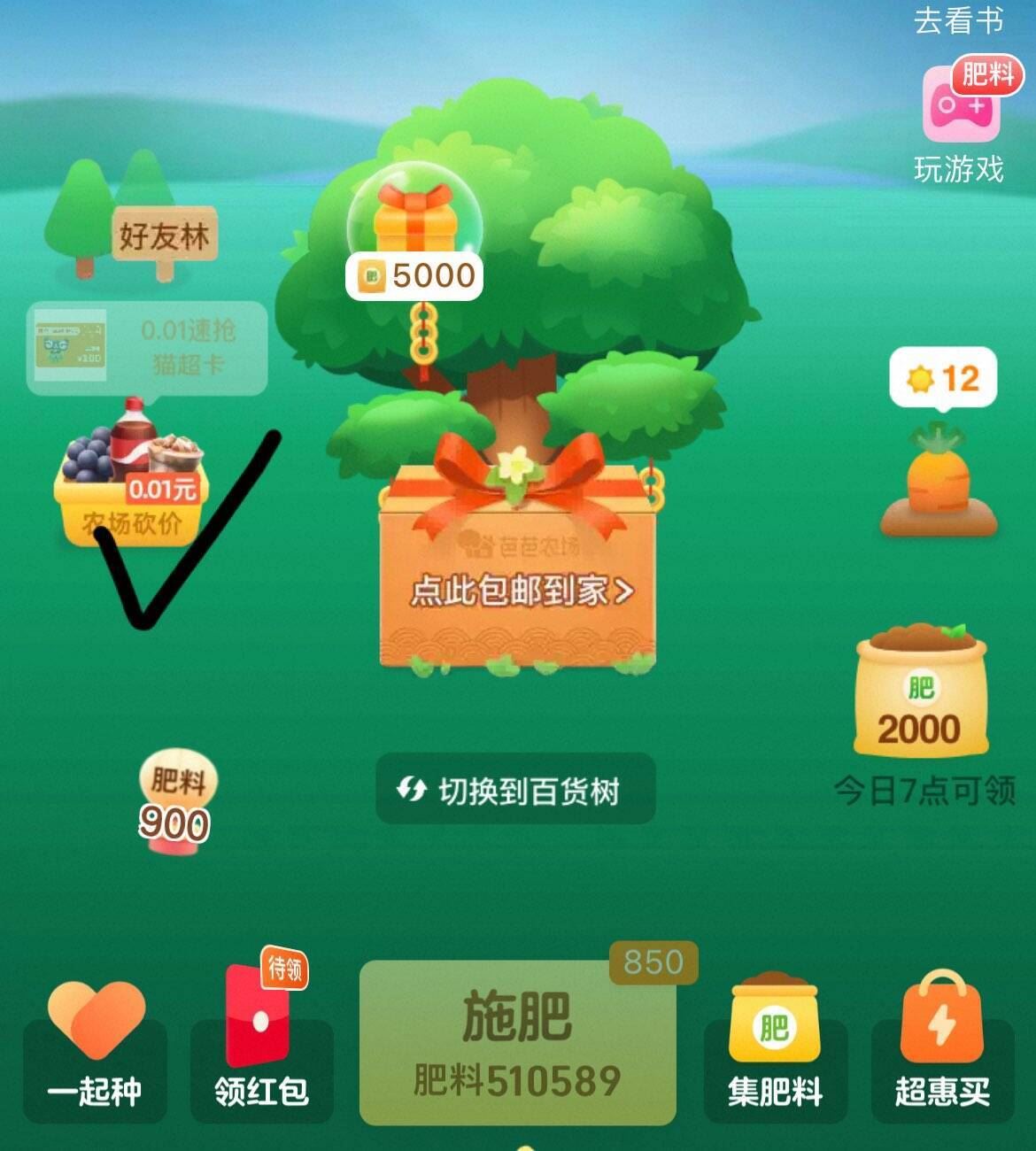Open 一起种 plant together
Image resolution: width=1036 pixels, height=1151 pixels.
tap(95, 1052)
